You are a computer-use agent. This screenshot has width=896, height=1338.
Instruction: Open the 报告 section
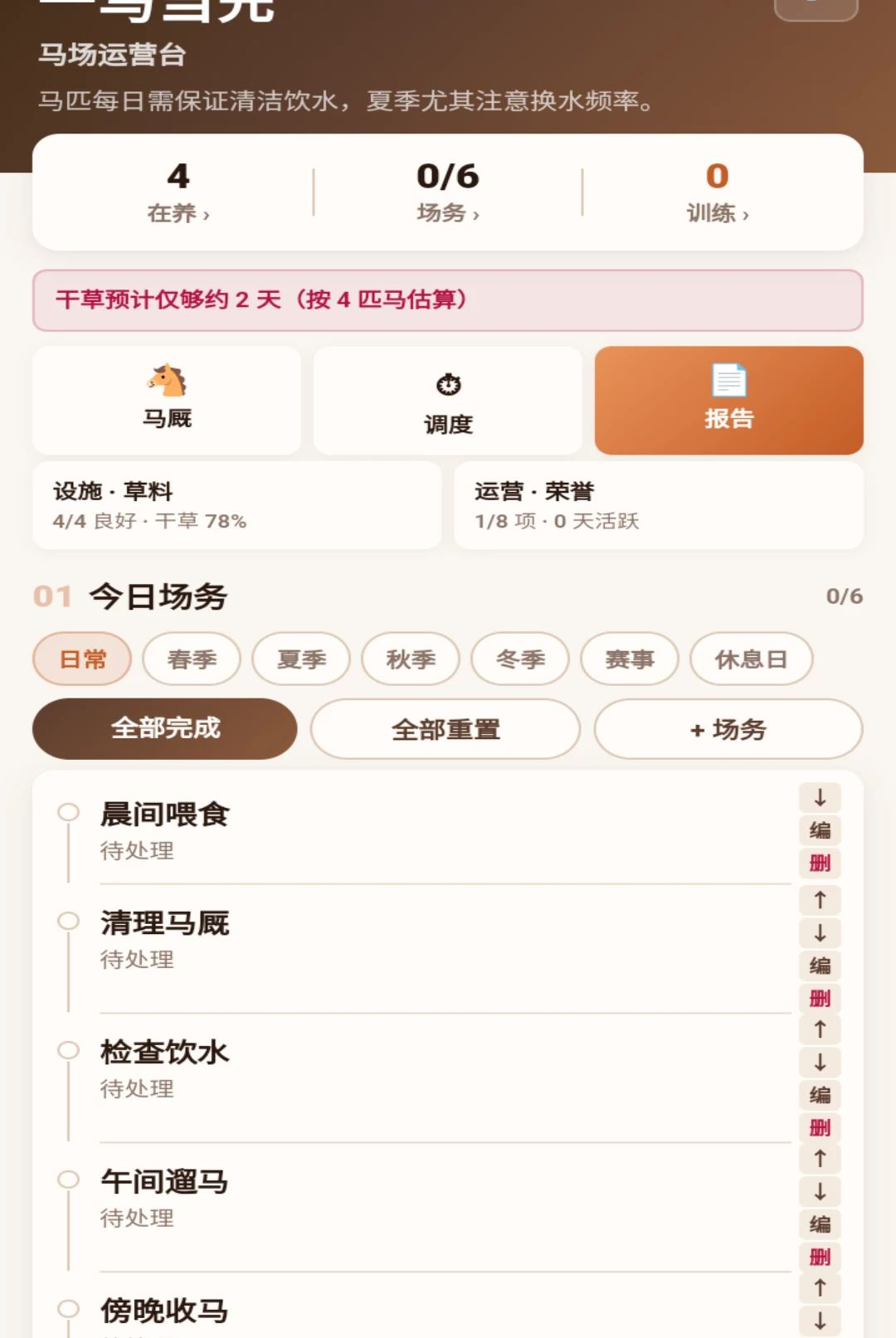pyautogui.click(x=729, y=400)
